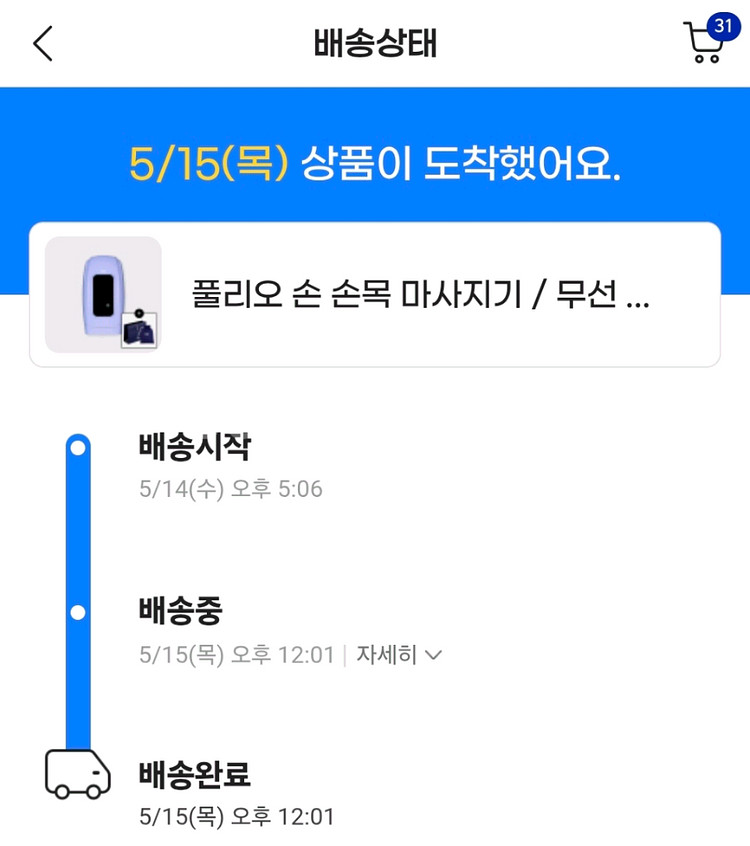The image size is (750, 846).
Task: Select the 배송중 timeline dot
Action: pyautogui.click(x=78, y=612)
